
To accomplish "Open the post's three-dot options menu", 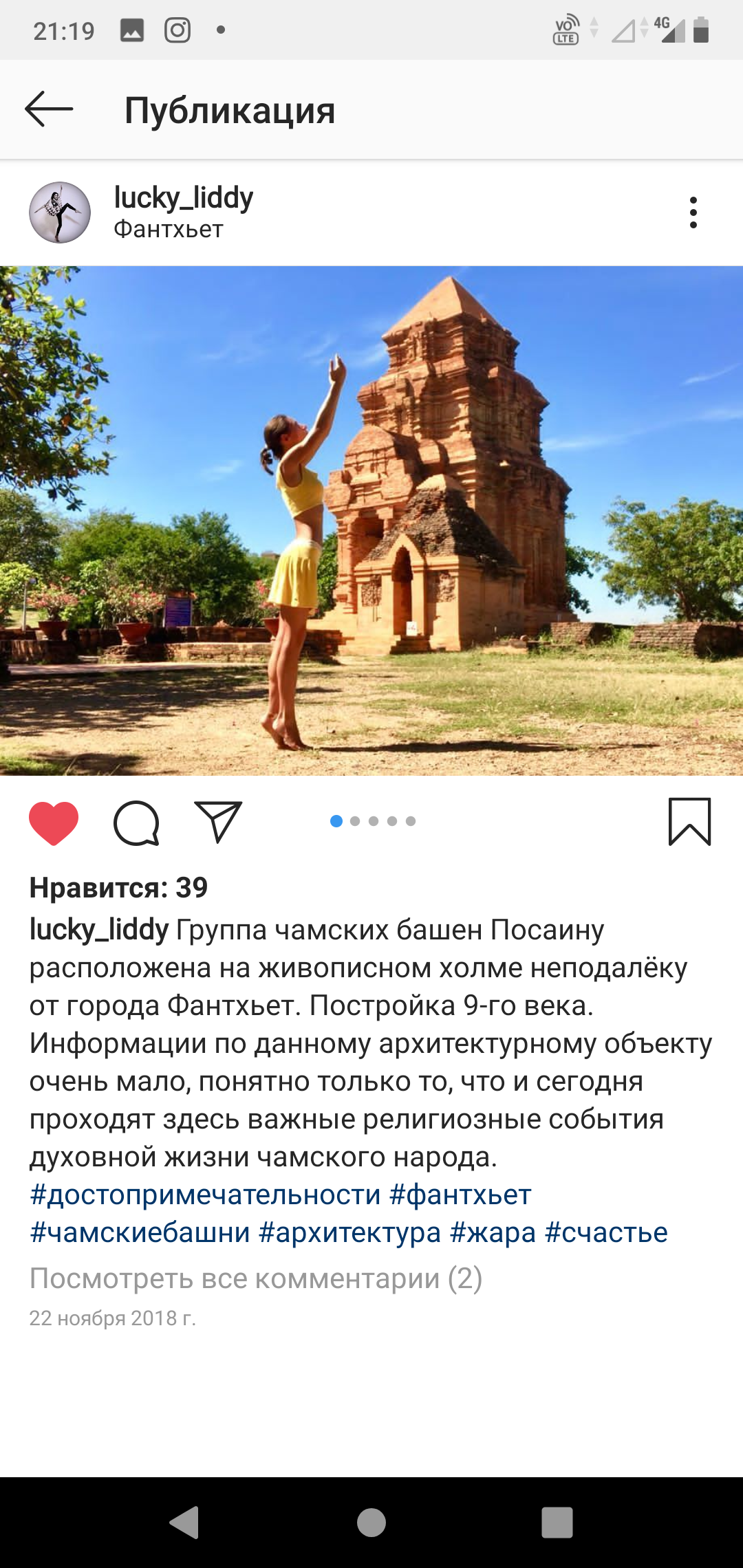I will click(693, 213).
